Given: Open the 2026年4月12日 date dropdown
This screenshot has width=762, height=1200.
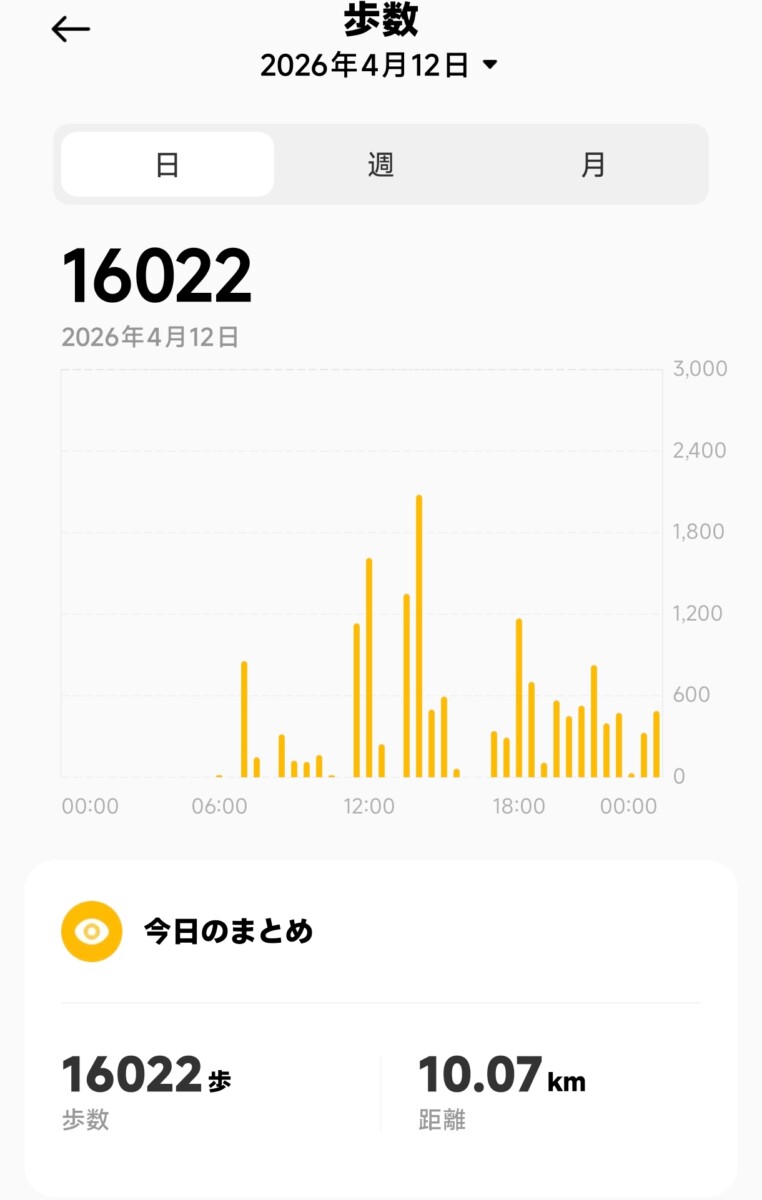Looking at the screenshot, I should point(379,66).
